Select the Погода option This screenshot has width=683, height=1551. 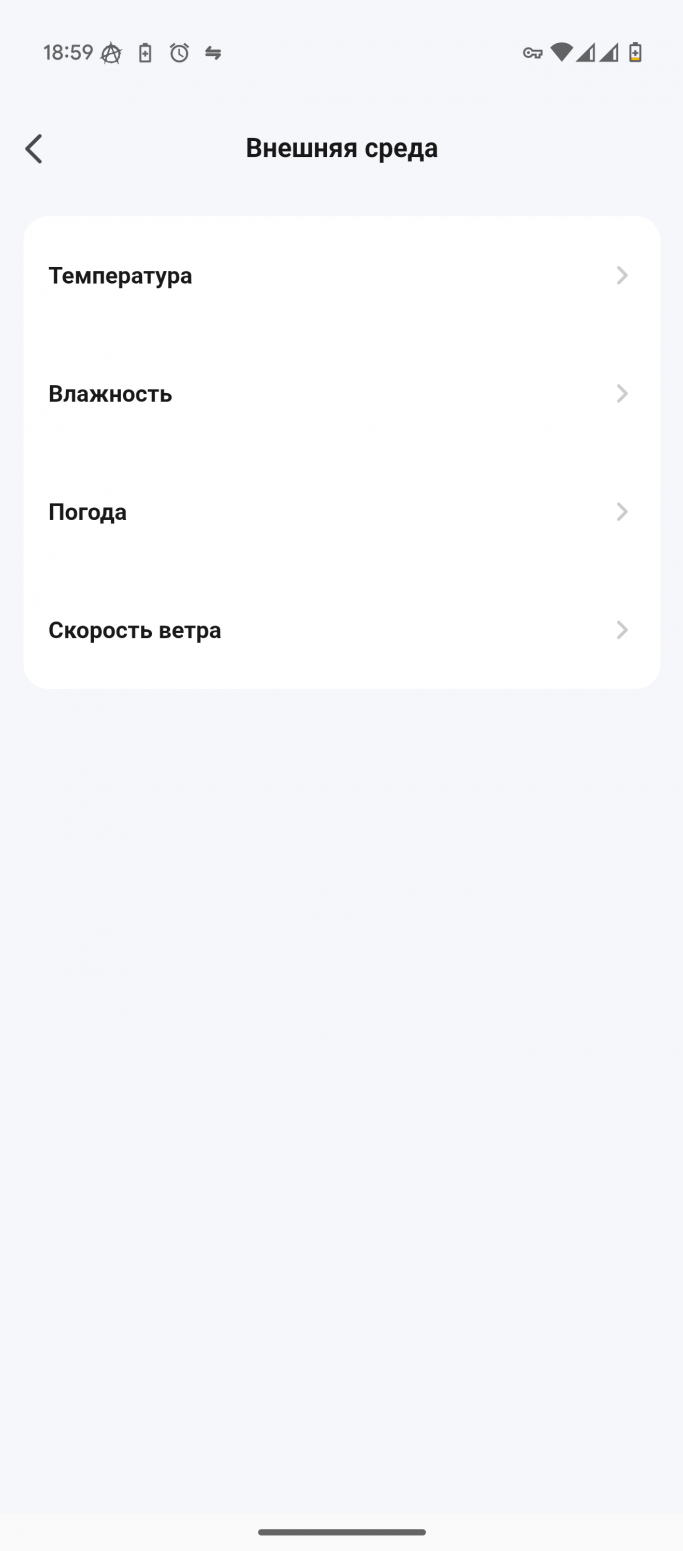341,511
